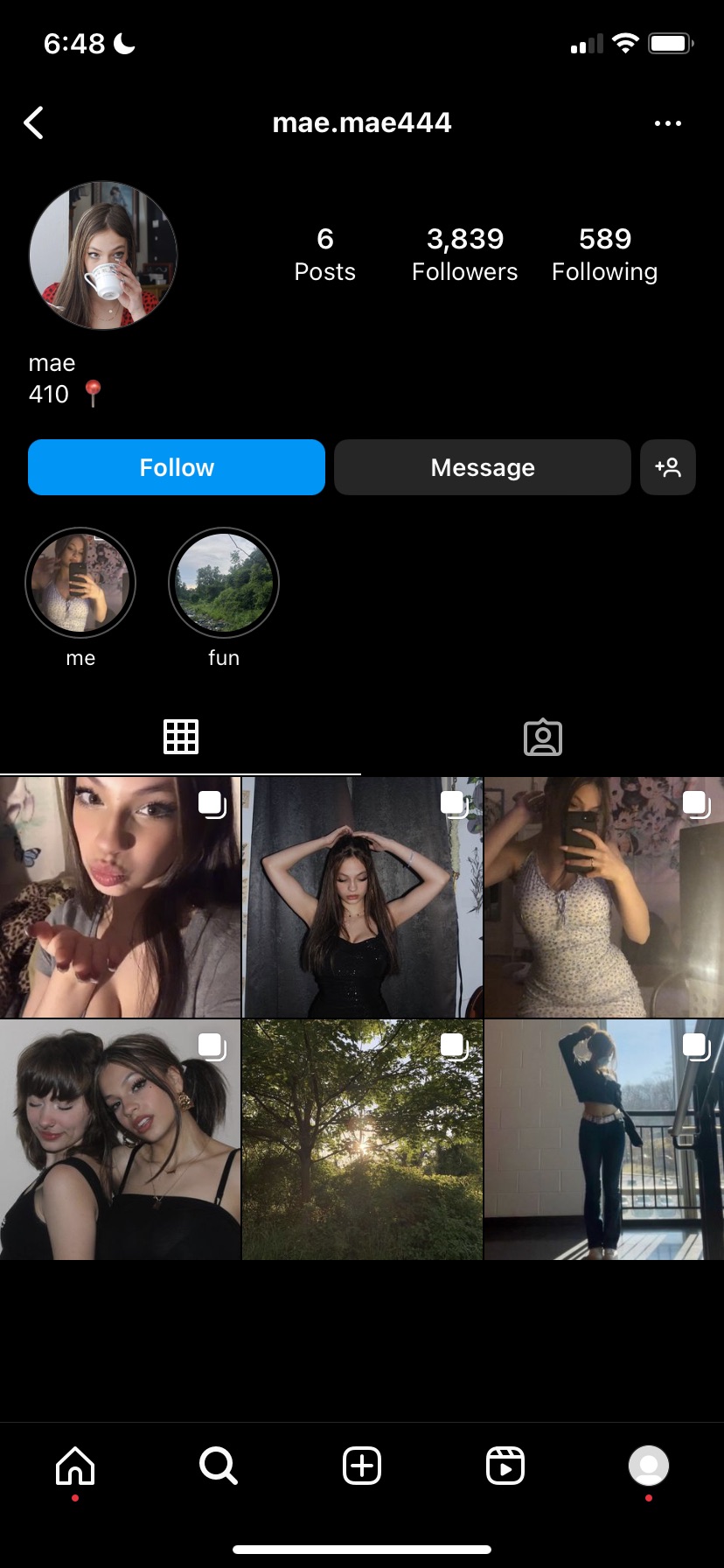Open the "me" story highlight
The image size is (724, 1568).
click(80, 583)
